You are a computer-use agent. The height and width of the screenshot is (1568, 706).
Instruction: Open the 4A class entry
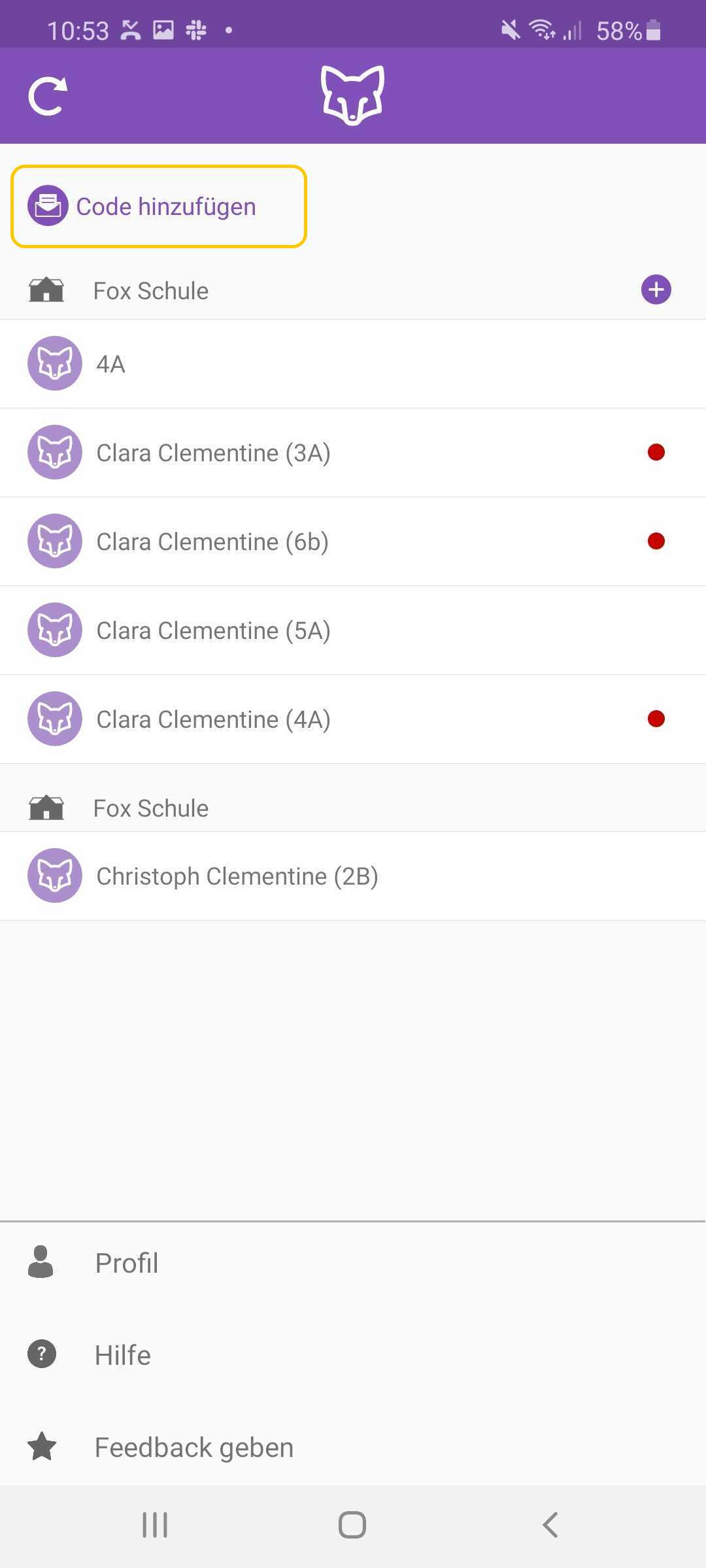(x=353, y=364)
